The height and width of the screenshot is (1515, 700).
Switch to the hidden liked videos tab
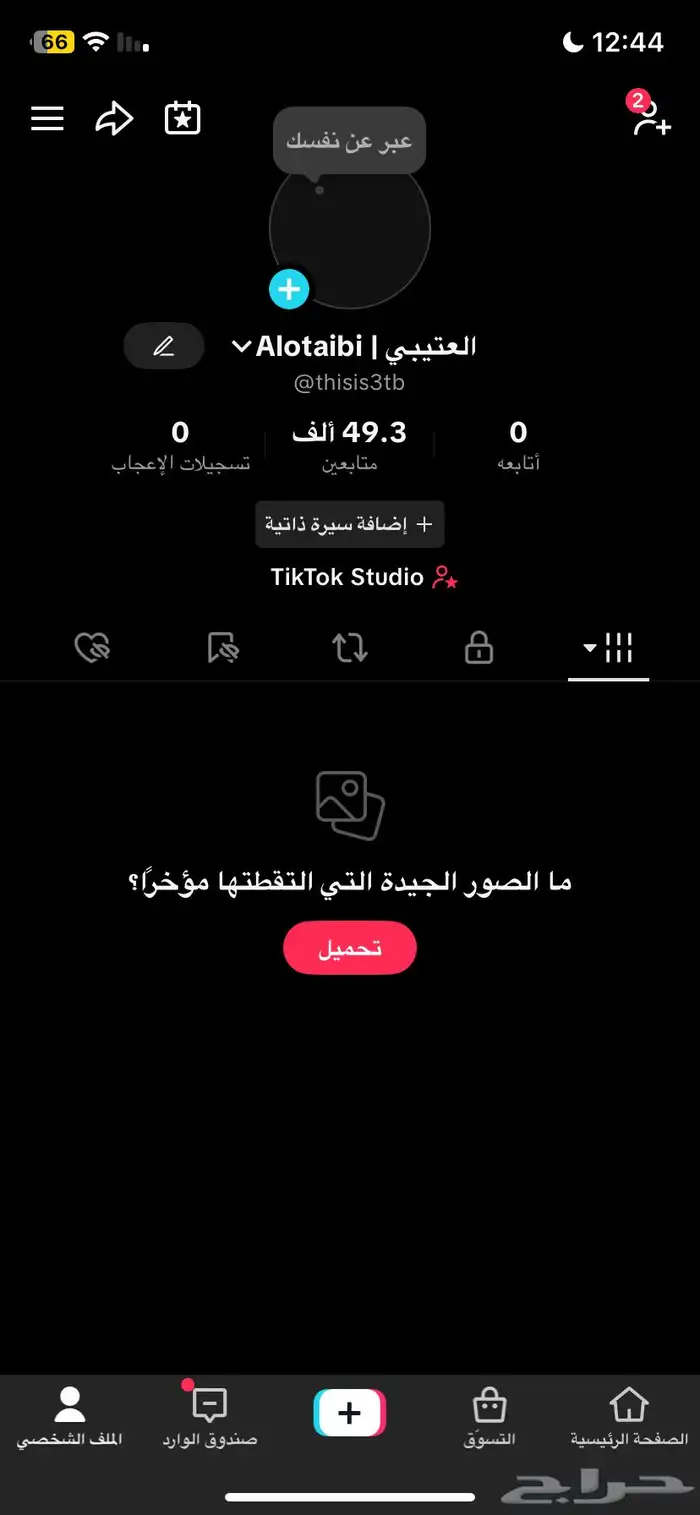[x=93, y=648]
